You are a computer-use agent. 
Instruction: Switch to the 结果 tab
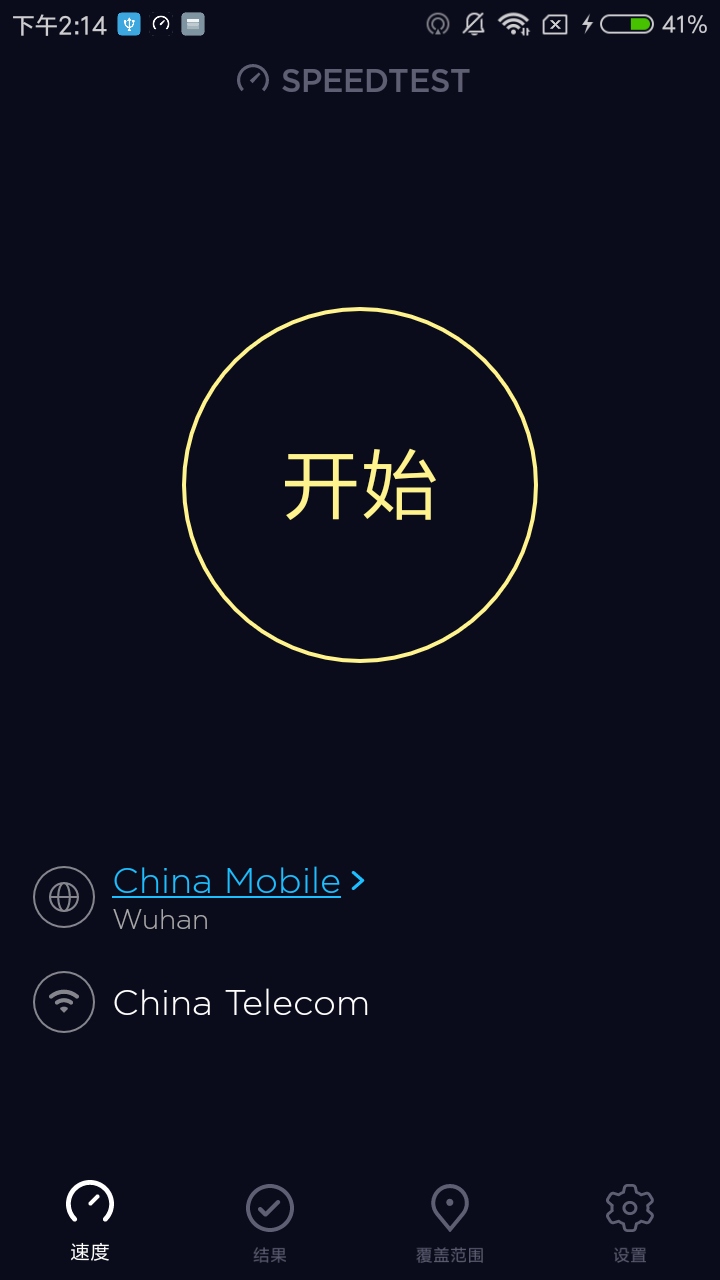[x=270, y=1224]
